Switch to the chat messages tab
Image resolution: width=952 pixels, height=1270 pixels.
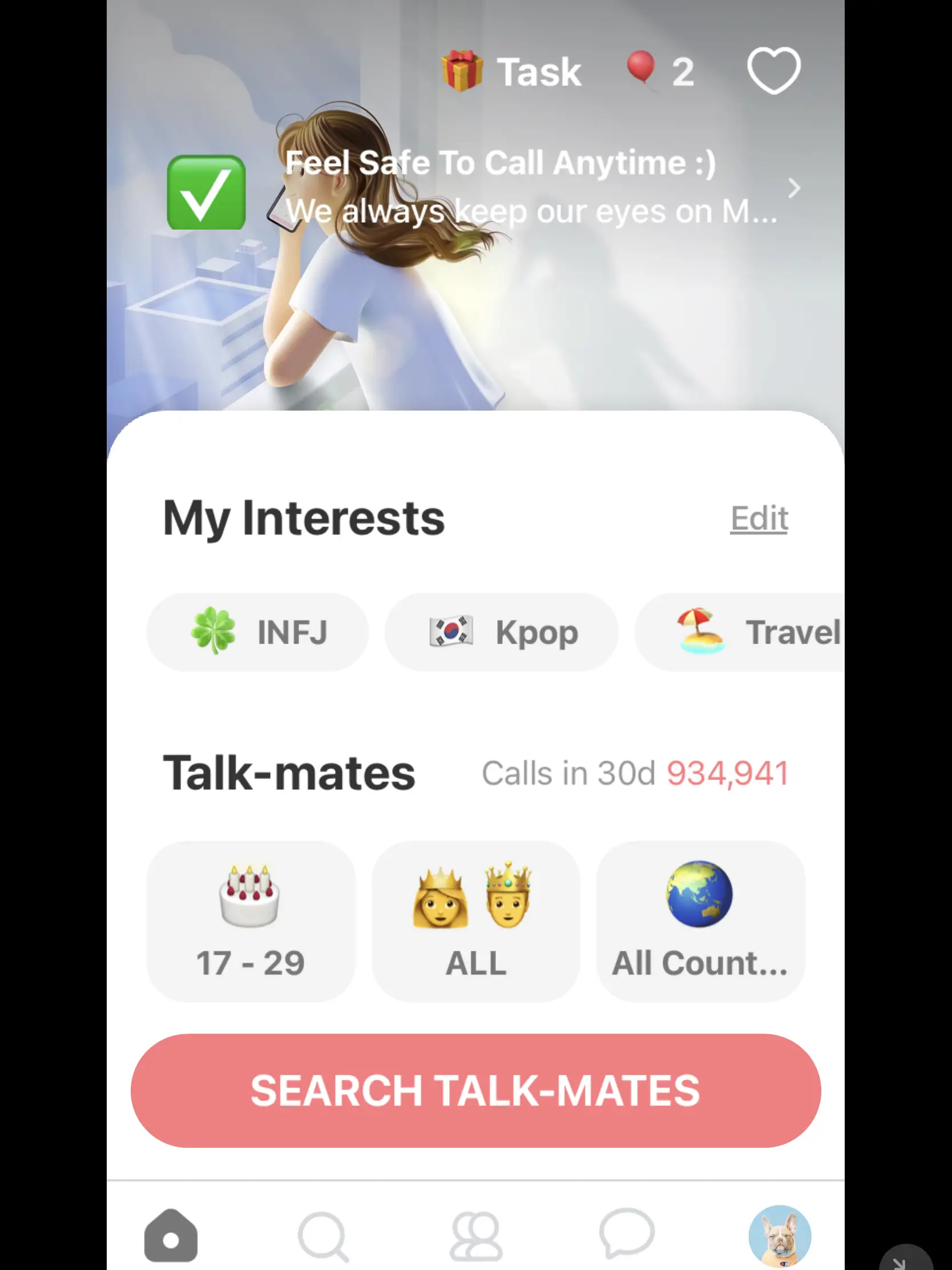pyautogui.click(x=627, y=1235)
